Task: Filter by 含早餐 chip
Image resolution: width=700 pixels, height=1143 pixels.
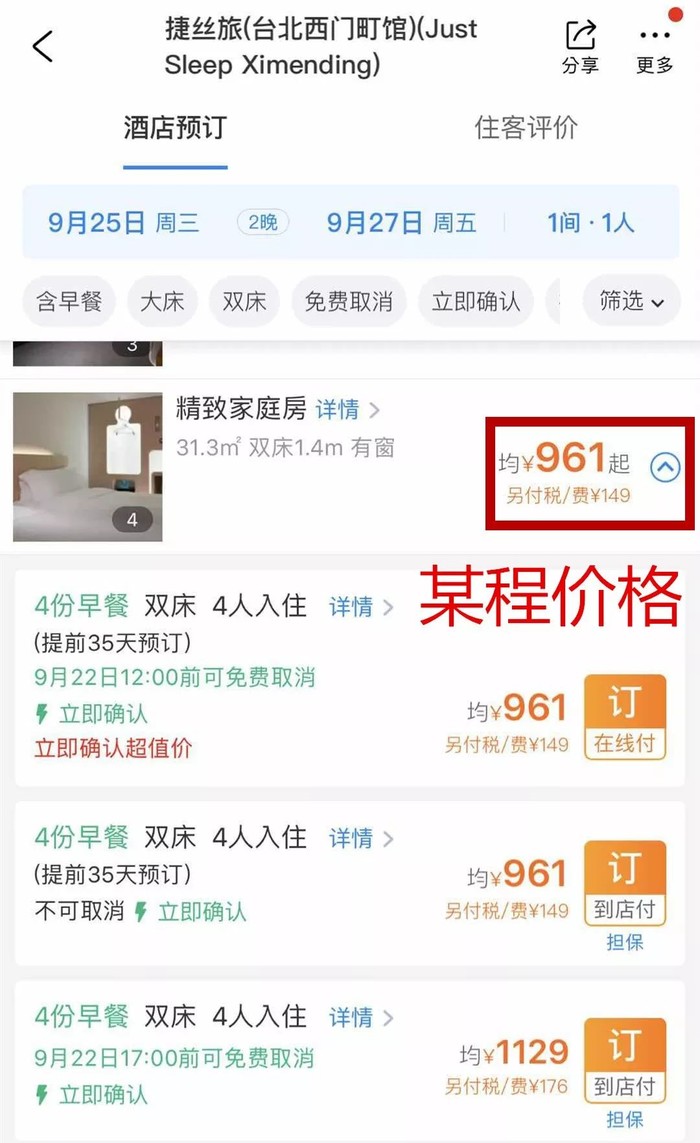Action: [69, 301]
